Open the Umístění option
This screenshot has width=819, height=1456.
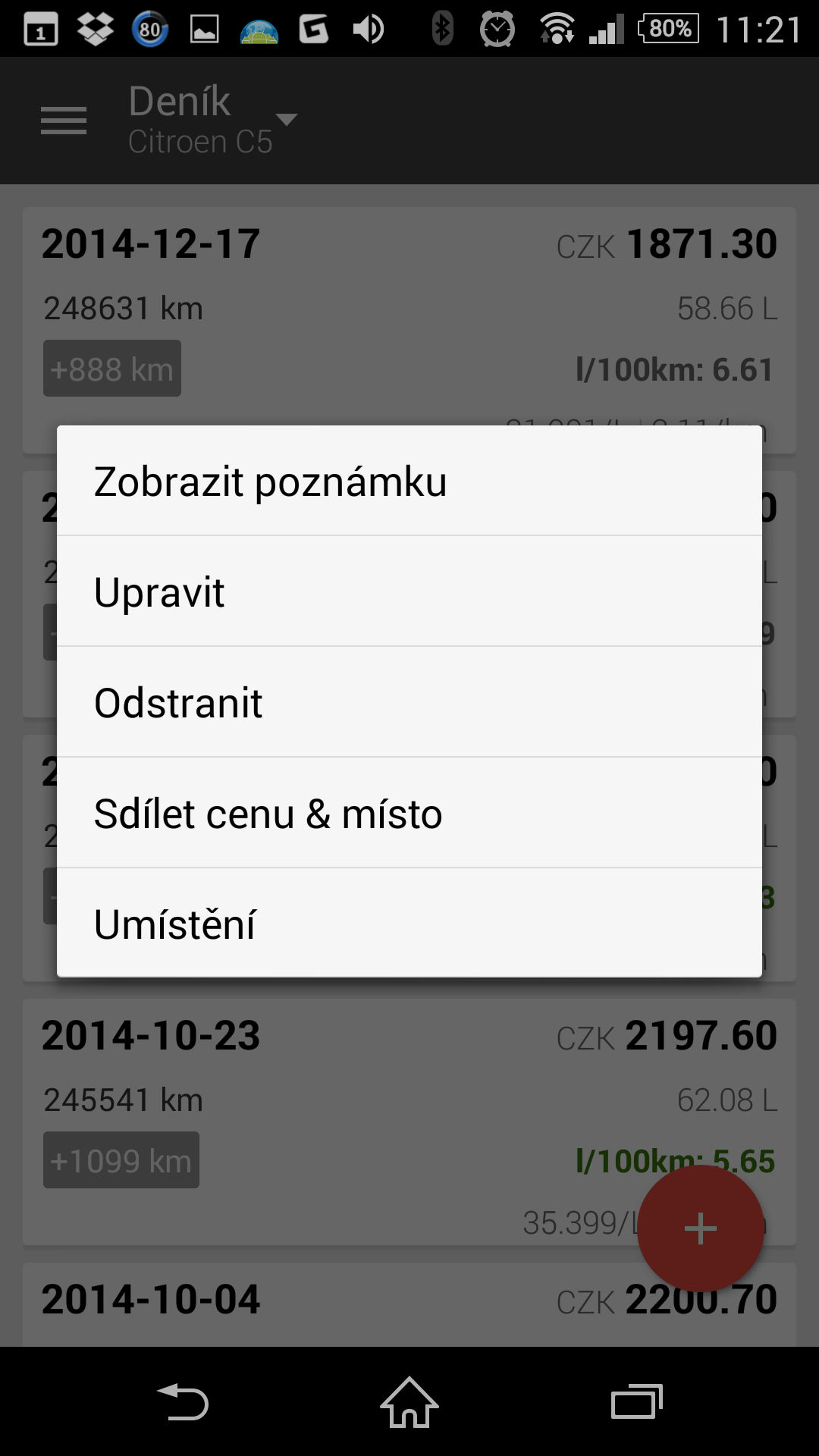point(409,923)
